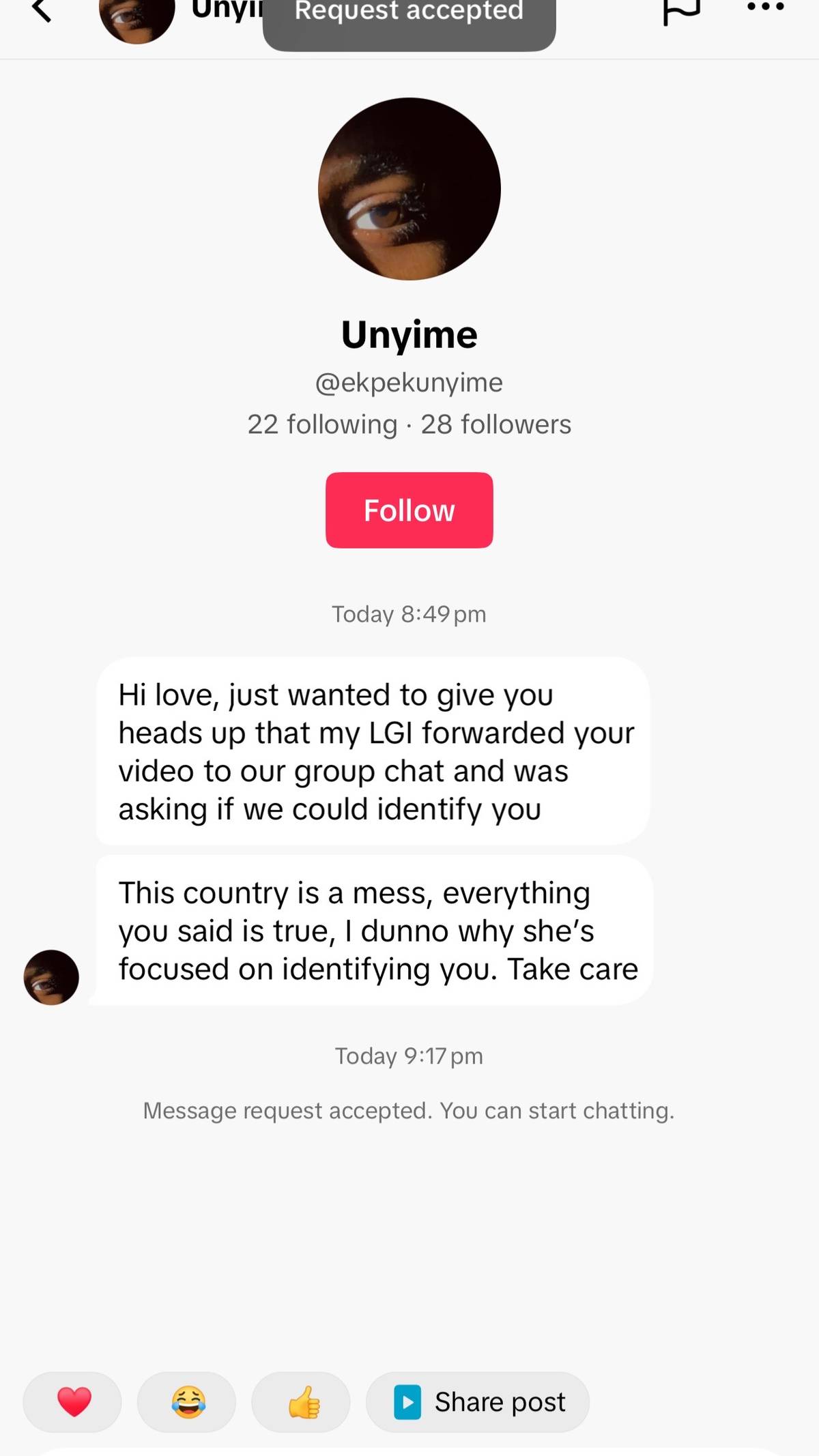Follow Unyime's account
This screenshot has width=819, height=1456.
click(x=409, y=510)
